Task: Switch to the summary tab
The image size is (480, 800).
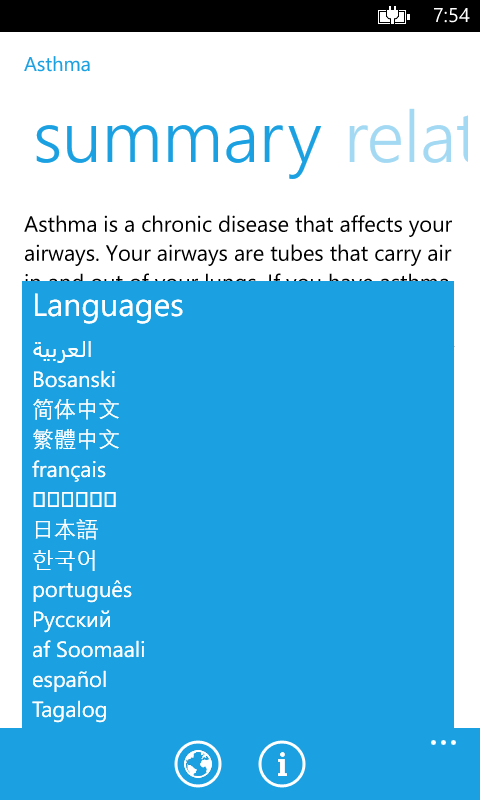Action: click(x=178, y=143)
